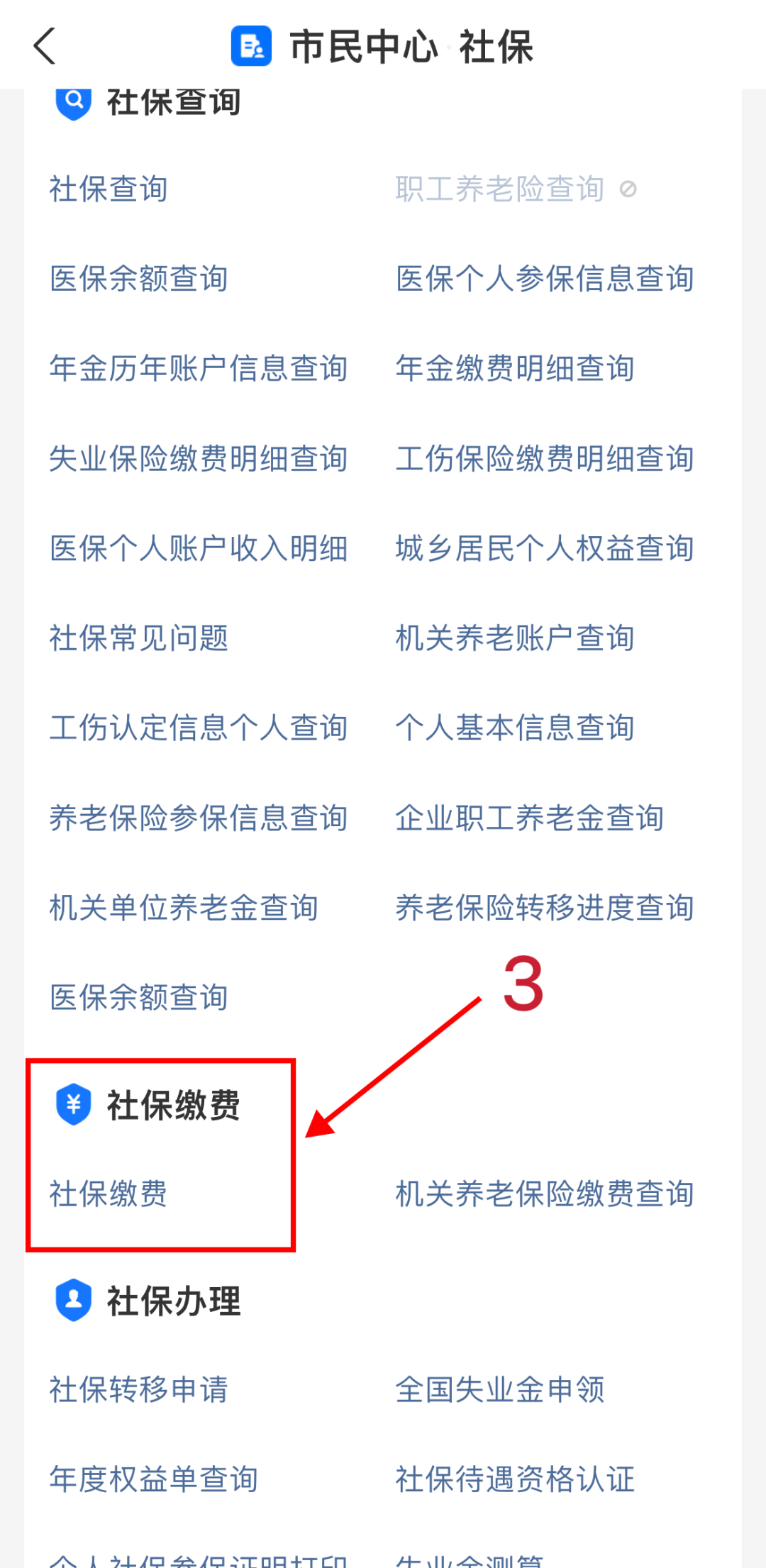Open 机关养老保险缴费查询
The height and width of the screenshot is (1568, 766).
(x=544, y=1194)
